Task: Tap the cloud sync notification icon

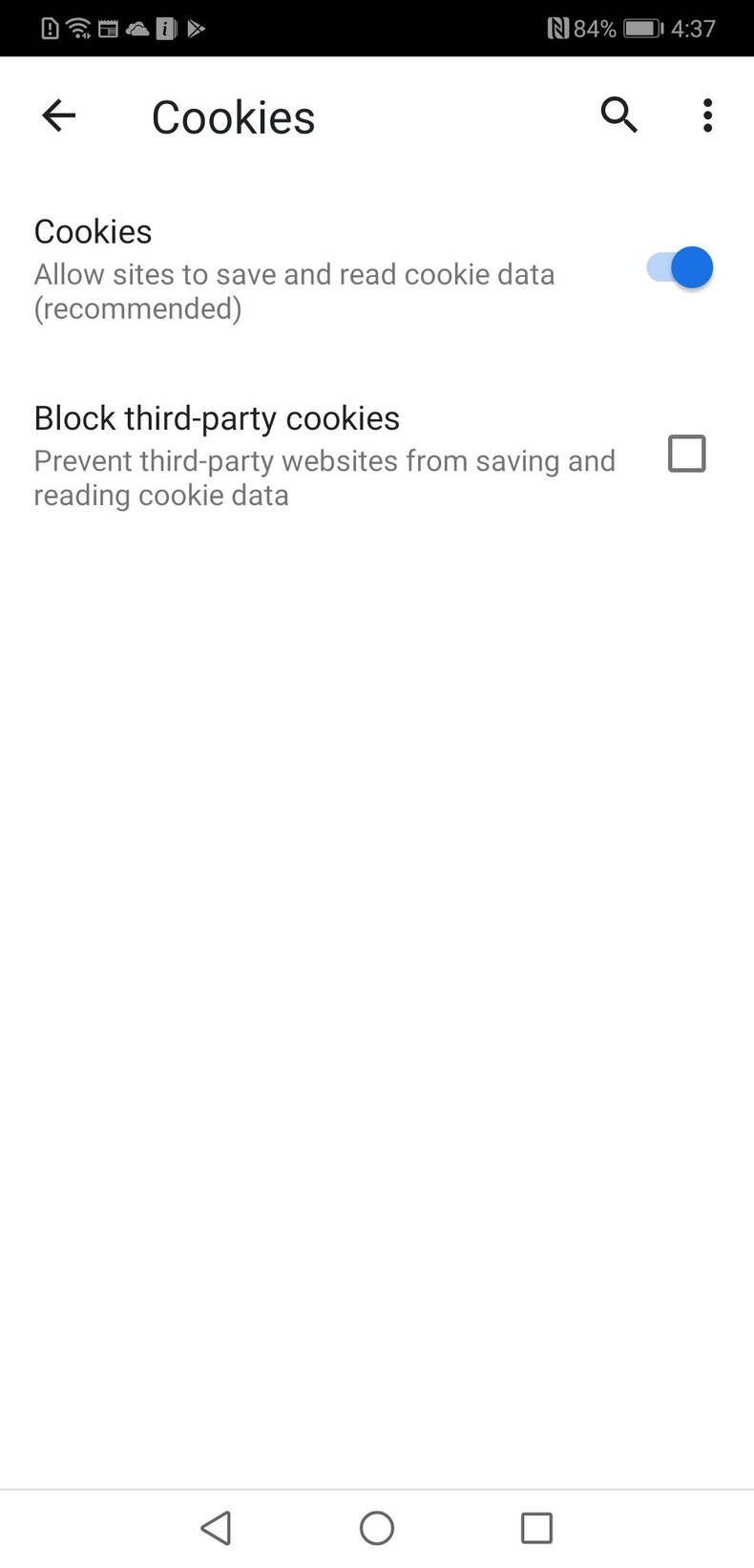Action: (136, 29)
